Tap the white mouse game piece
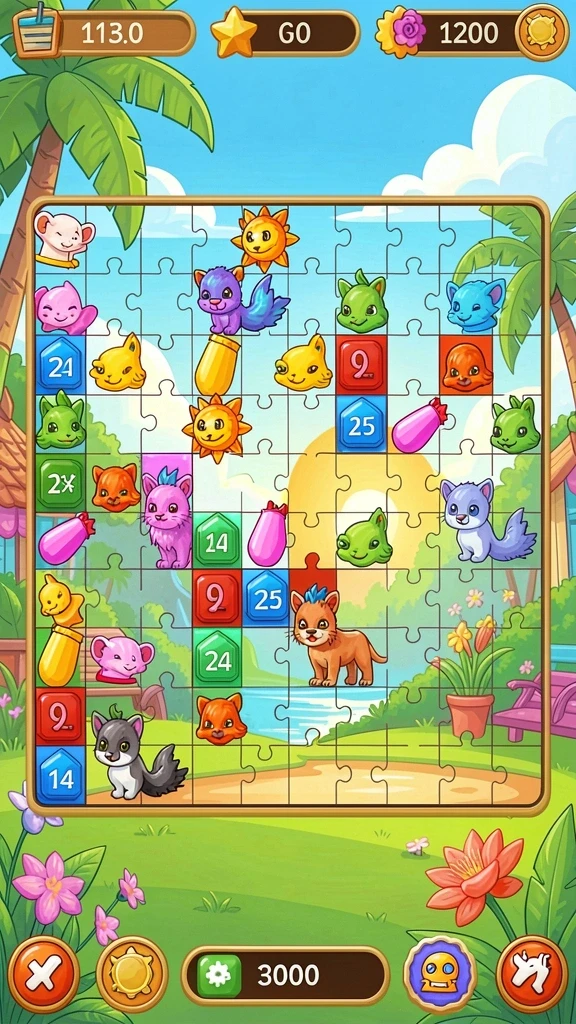 (x=62, y=238)
